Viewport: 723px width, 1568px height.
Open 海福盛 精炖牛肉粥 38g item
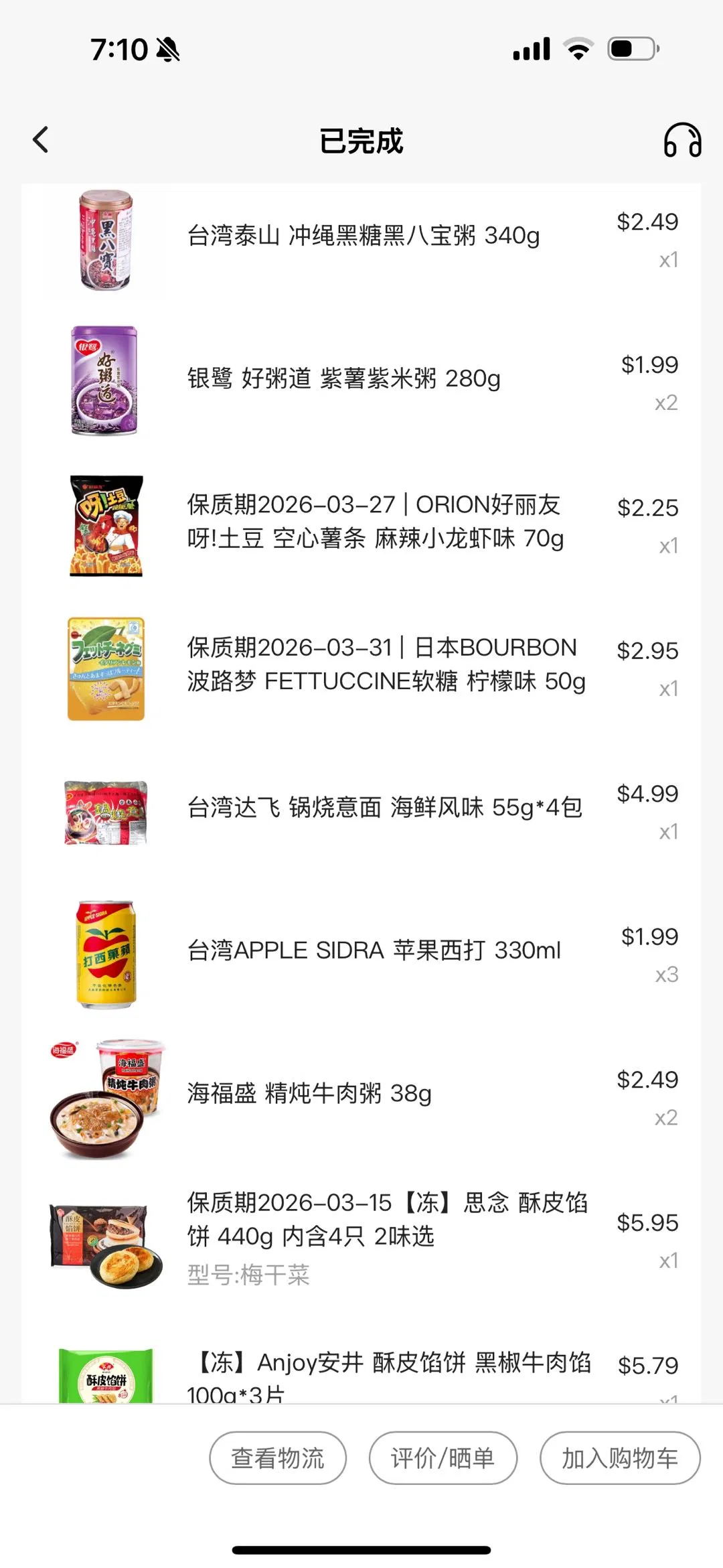click(309, 1094)
